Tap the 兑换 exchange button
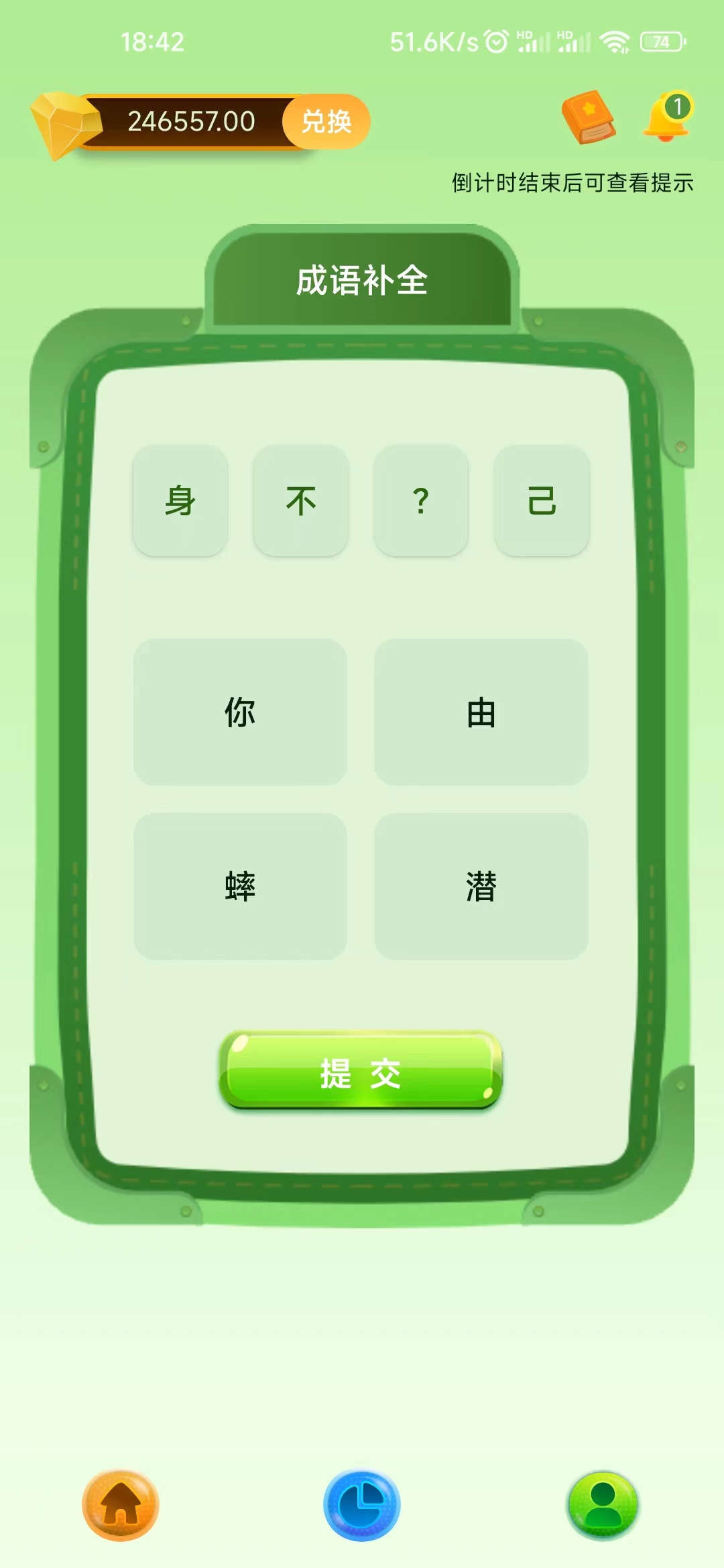 tap(326, 121)
